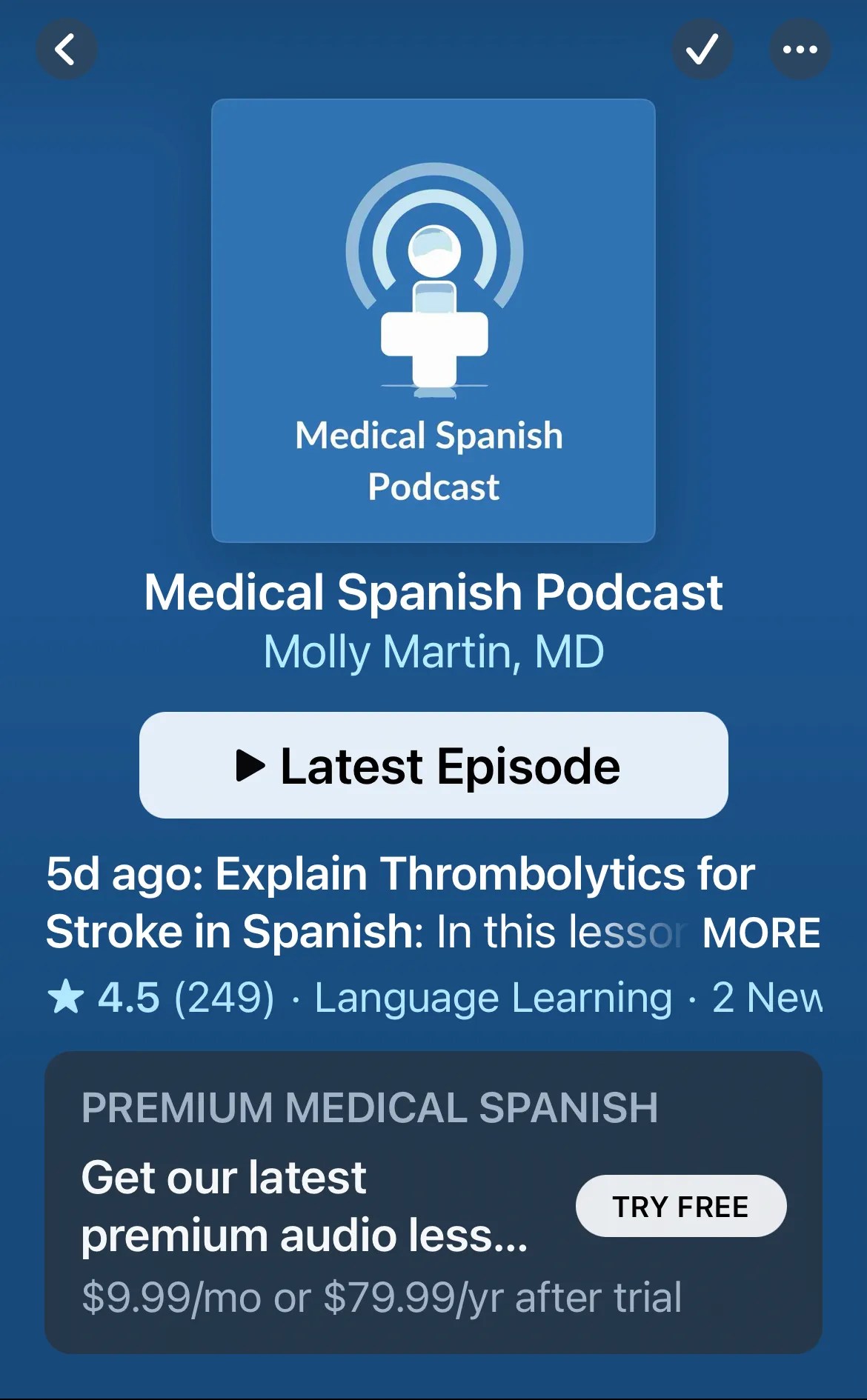Open the Language Learning category

click(491, 996)
